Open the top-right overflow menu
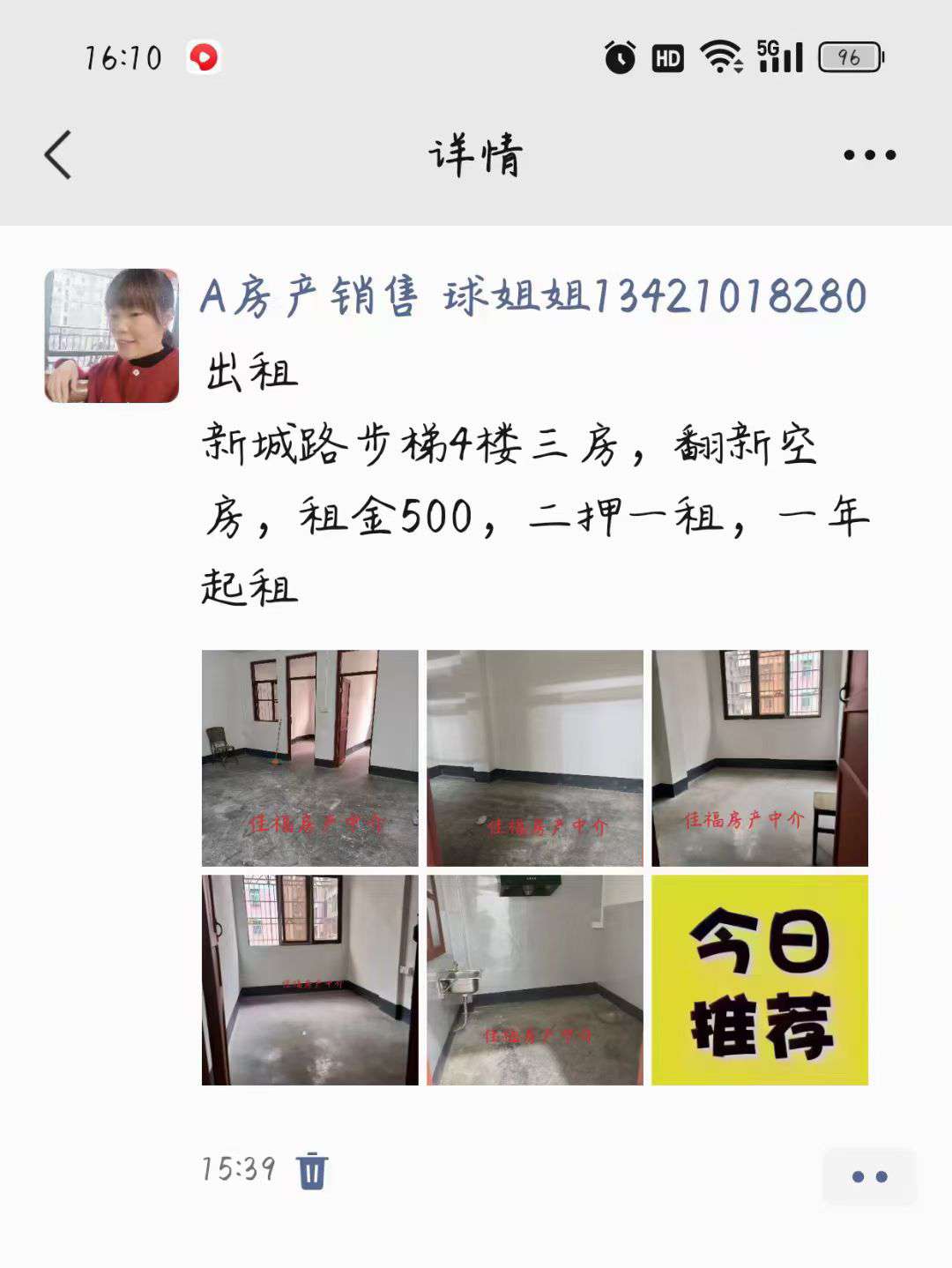 click(x=869, y=155)
